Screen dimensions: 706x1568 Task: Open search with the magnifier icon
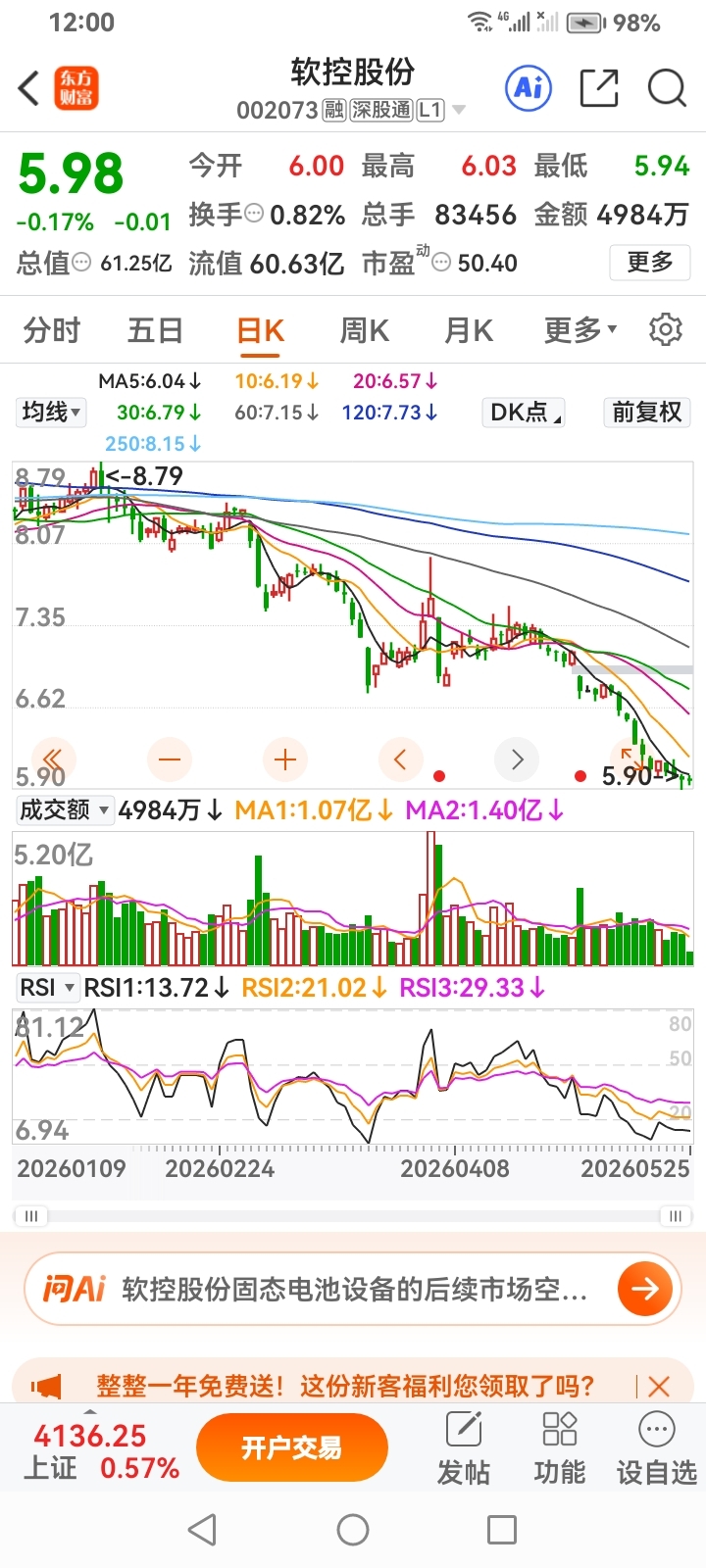point(667,88)
